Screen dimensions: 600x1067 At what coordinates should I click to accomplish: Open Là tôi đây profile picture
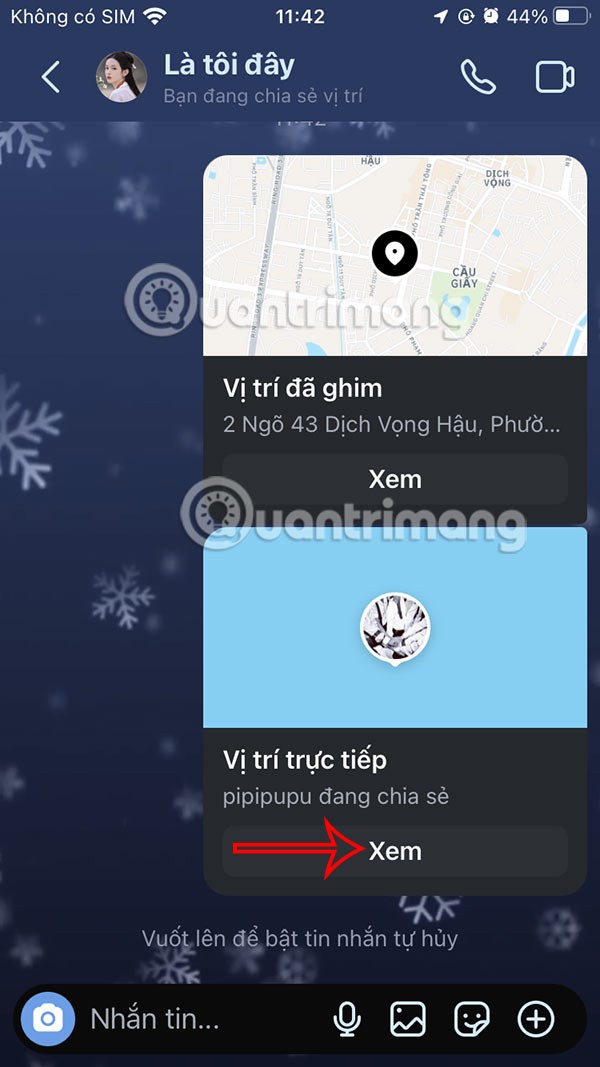click(121, 77)
